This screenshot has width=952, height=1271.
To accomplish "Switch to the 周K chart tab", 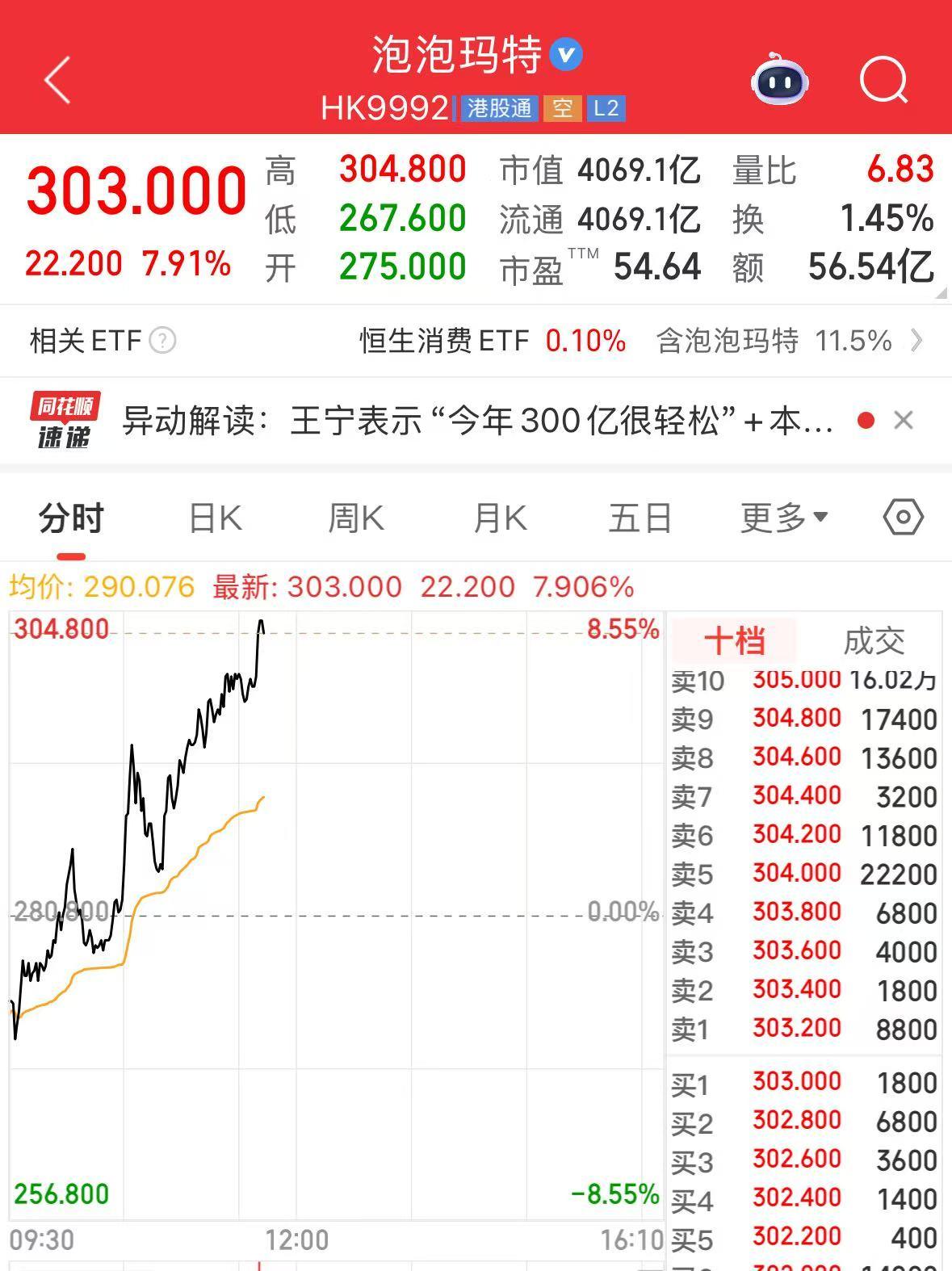I will click(356, 518).
